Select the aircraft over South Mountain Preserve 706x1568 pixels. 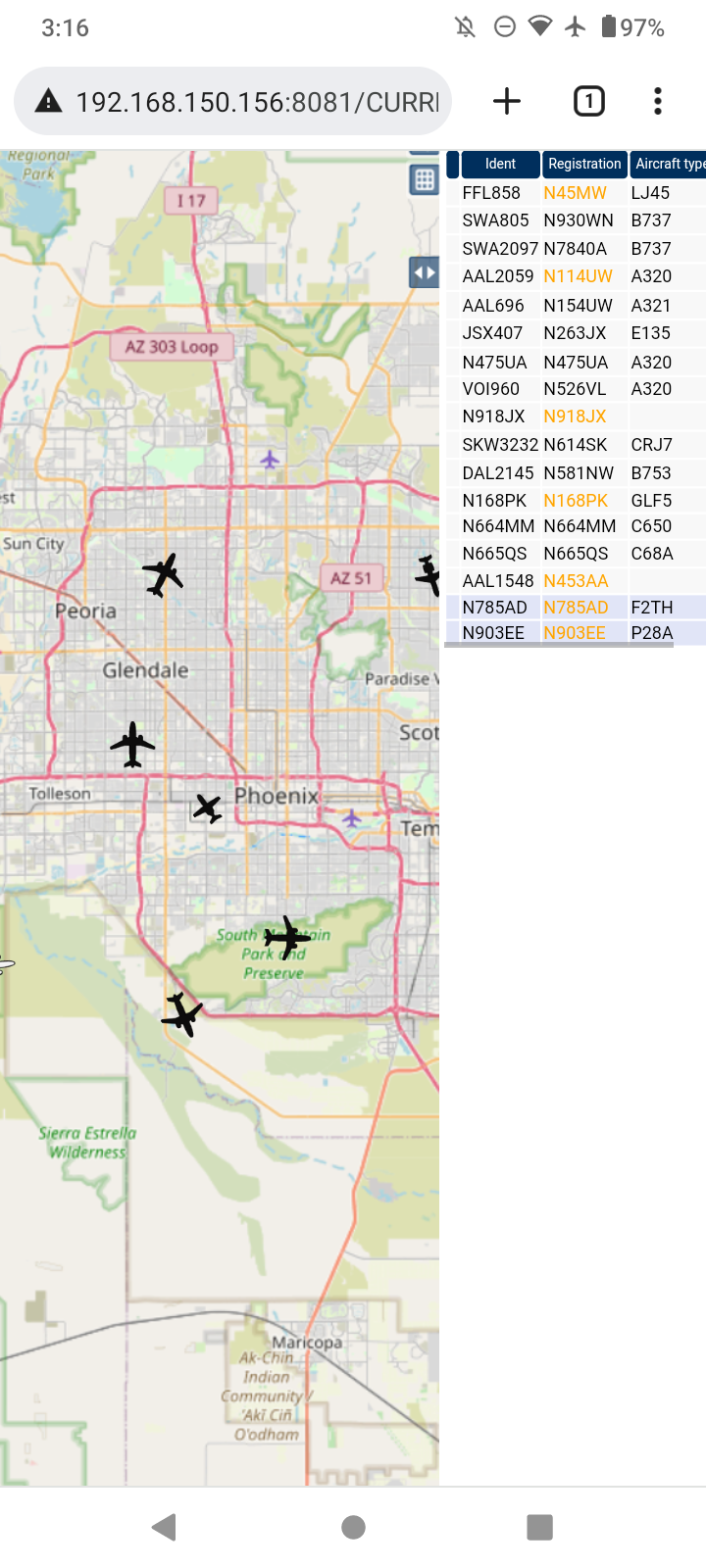[287, 938]
